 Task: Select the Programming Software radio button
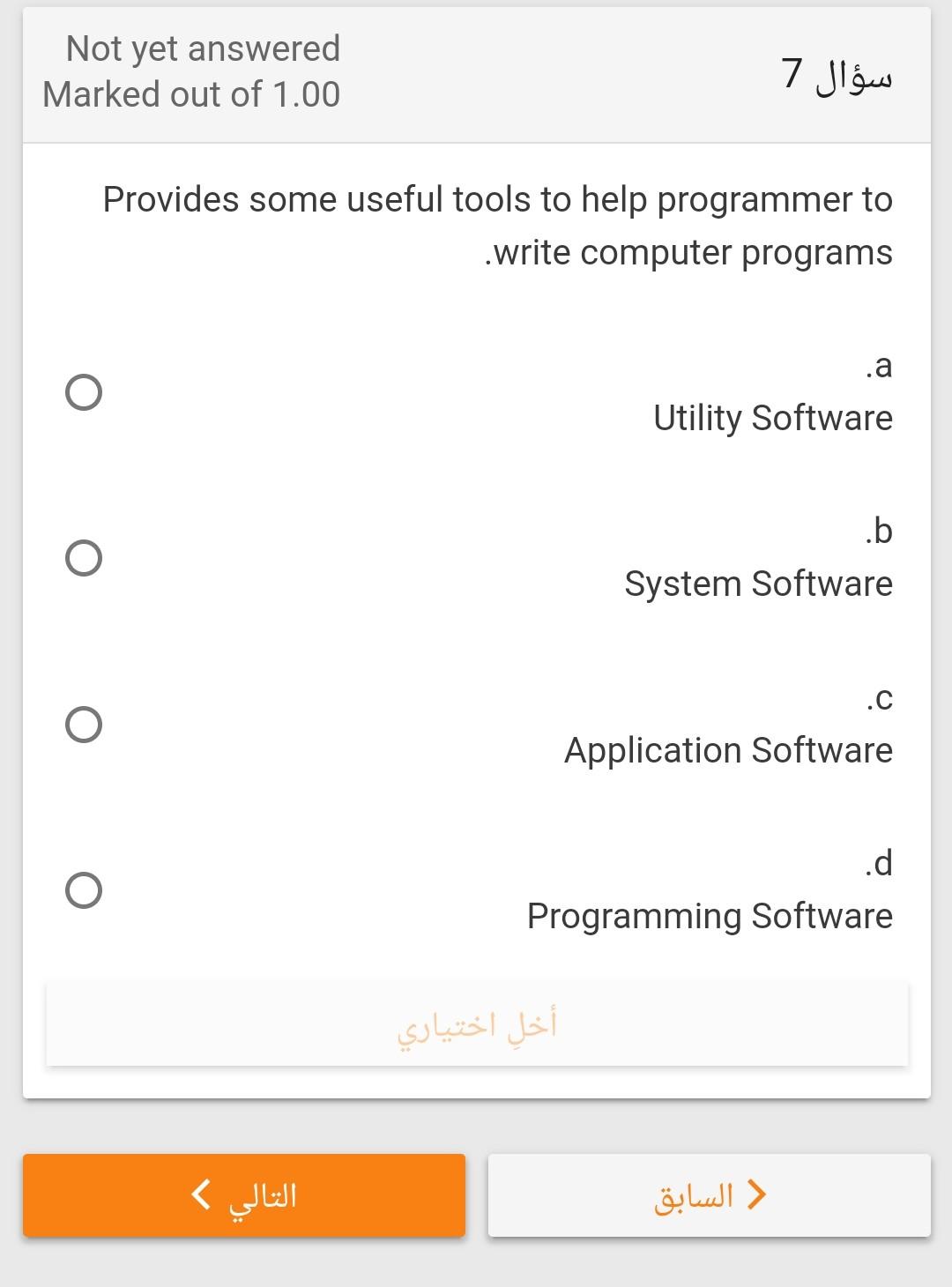tap(85, 890)
